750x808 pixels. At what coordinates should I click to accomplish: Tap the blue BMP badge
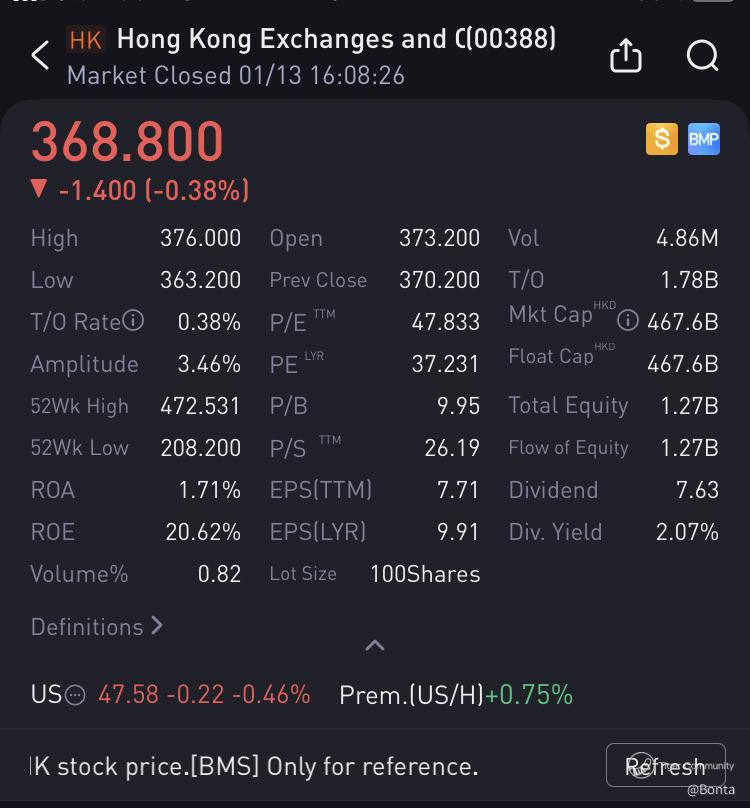pos(704,139)
